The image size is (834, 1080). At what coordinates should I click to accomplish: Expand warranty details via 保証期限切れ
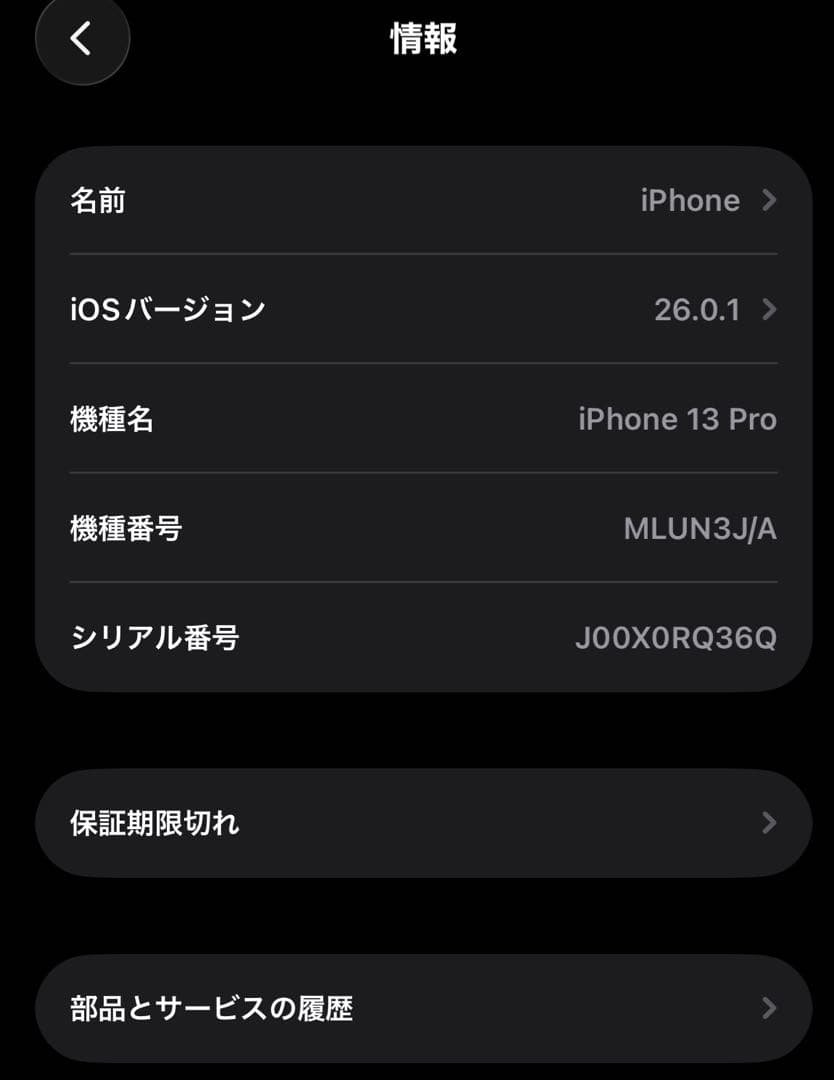(x=420, y=823)
